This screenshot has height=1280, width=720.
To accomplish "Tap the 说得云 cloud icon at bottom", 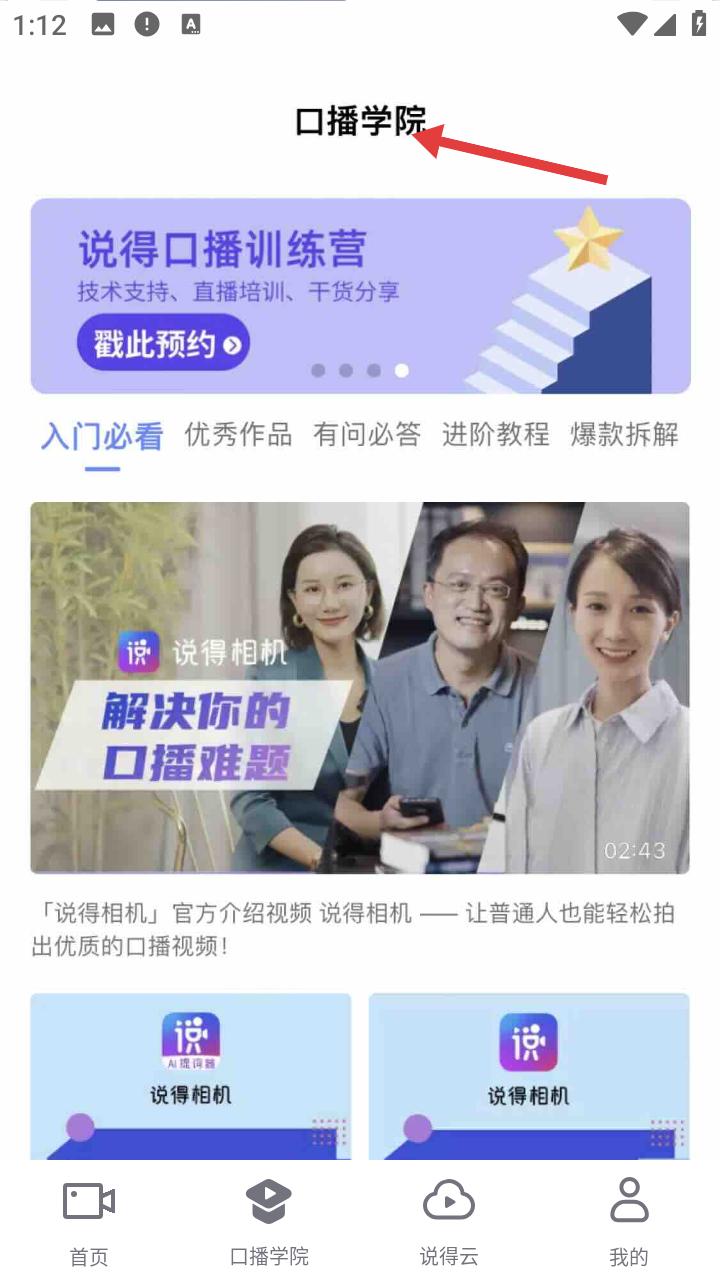I will coord(449,1202).
